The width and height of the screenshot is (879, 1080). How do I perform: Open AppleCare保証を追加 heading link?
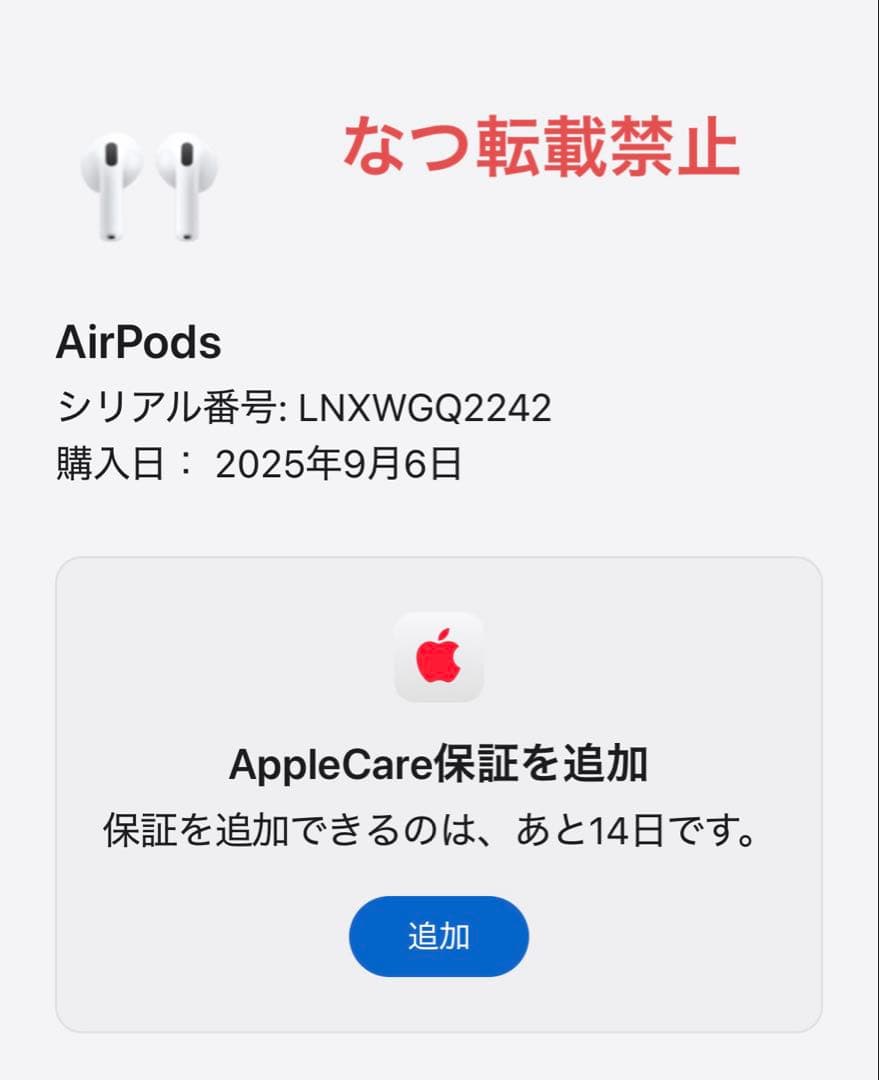(439, 764)
